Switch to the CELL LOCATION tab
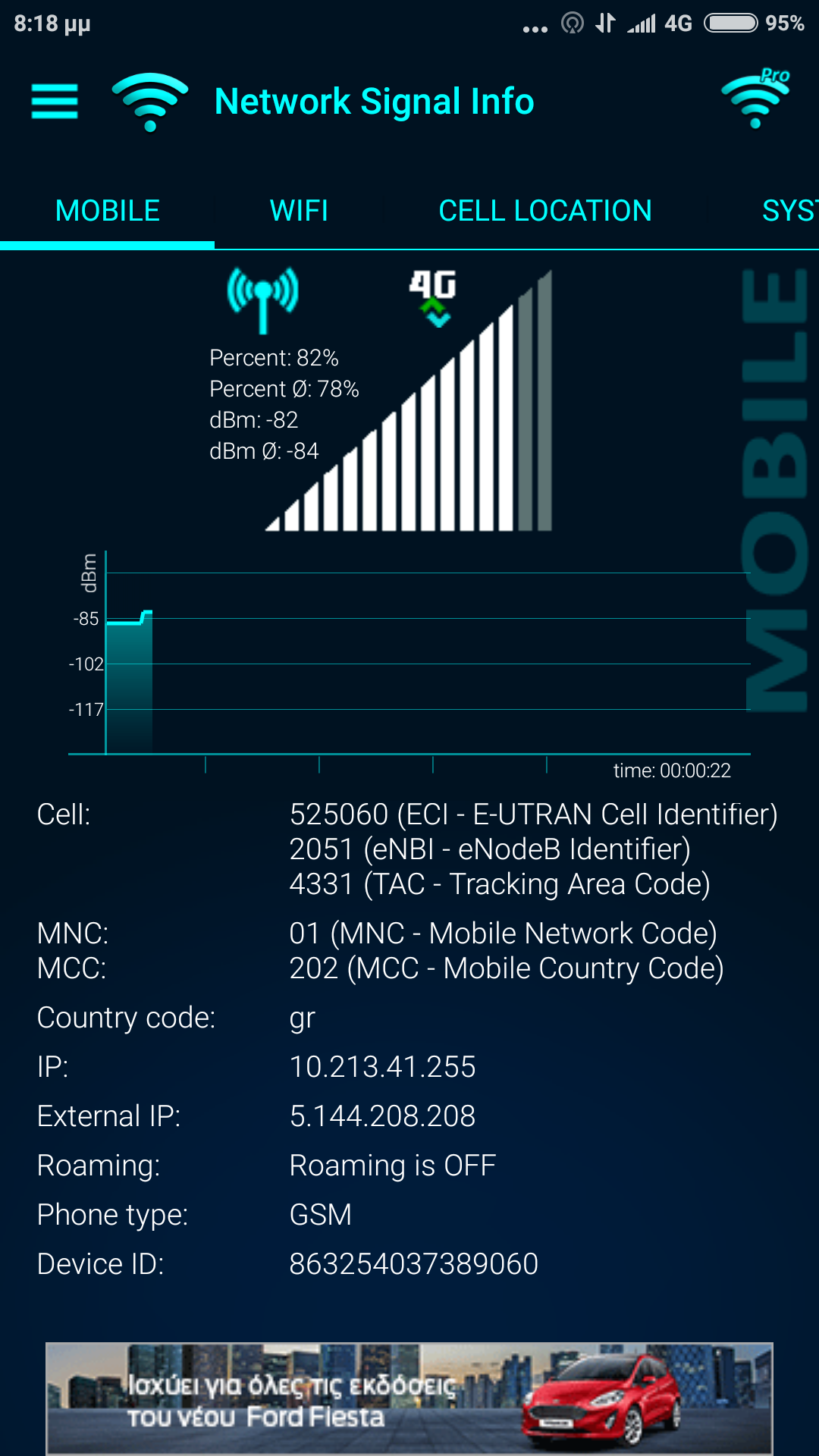Viewport: 819px width, 1456px height. click(544, 211)
